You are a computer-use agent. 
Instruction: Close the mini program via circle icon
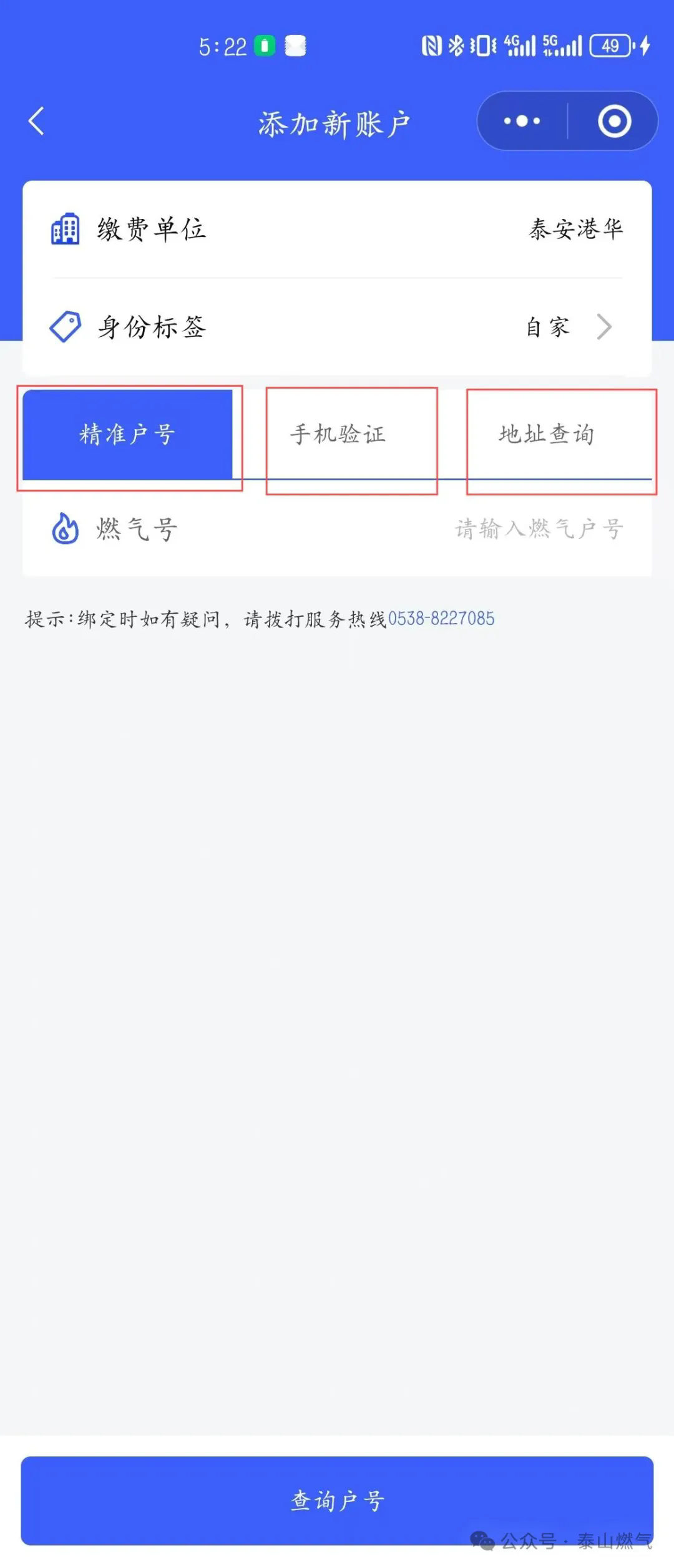(x=614, y=121)
